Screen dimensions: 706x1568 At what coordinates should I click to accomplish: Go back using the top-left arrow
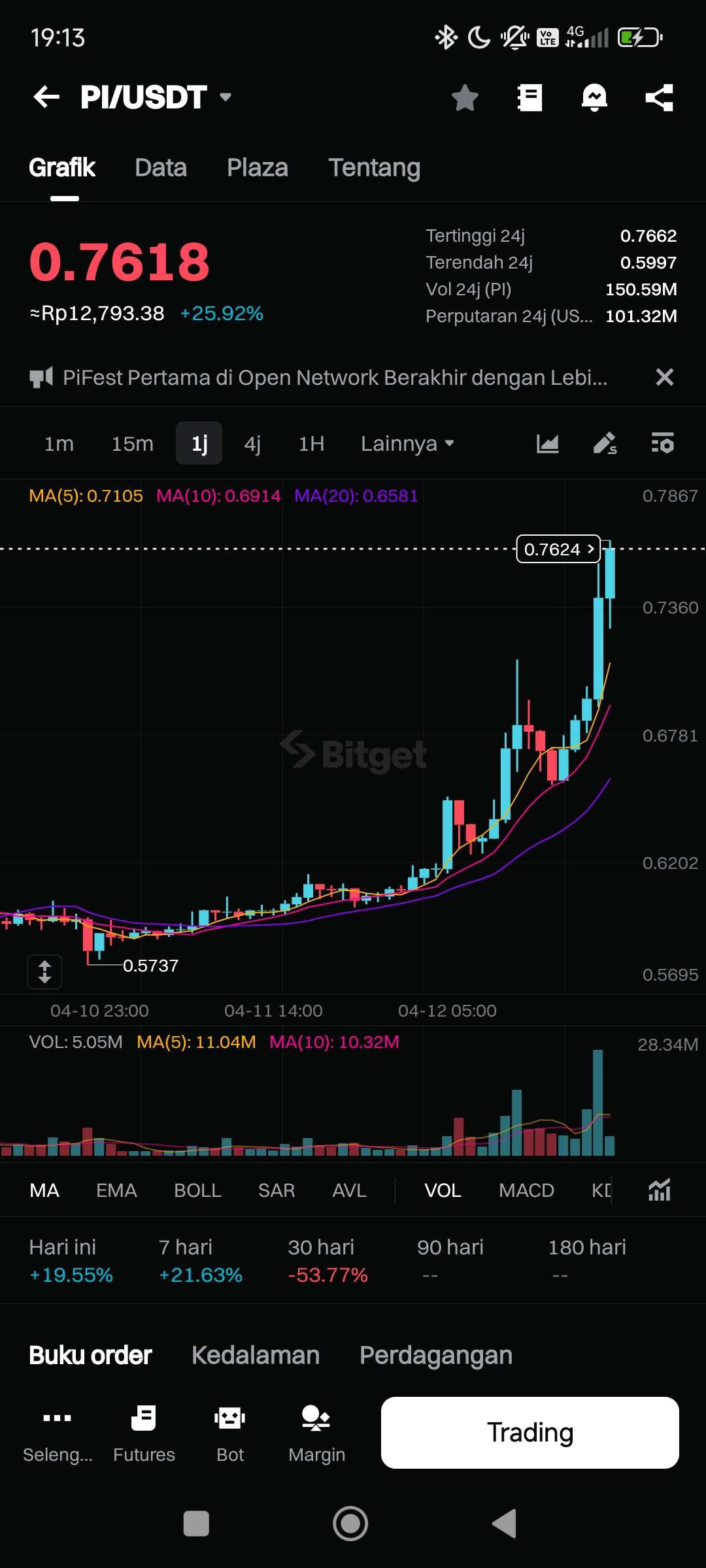point(46,97)
